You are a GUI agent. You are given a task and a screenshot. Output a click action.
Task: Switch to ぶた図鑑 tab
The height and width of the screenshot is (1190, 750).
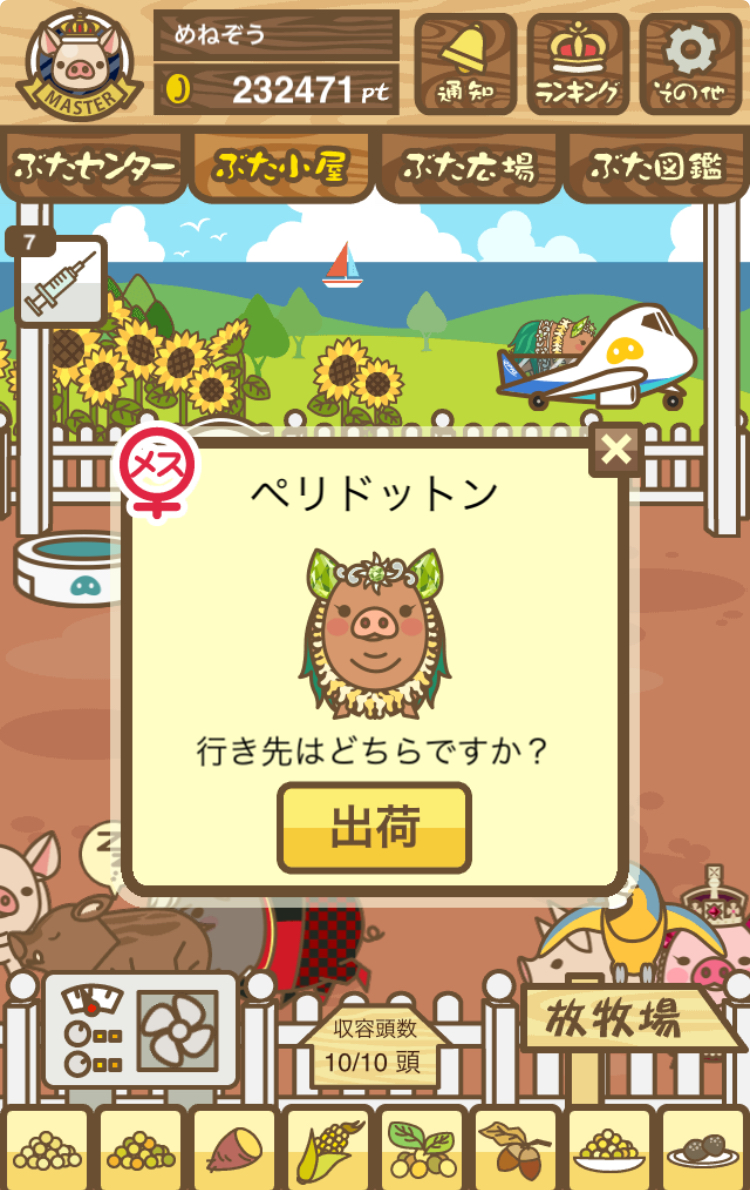pos(656,167)
